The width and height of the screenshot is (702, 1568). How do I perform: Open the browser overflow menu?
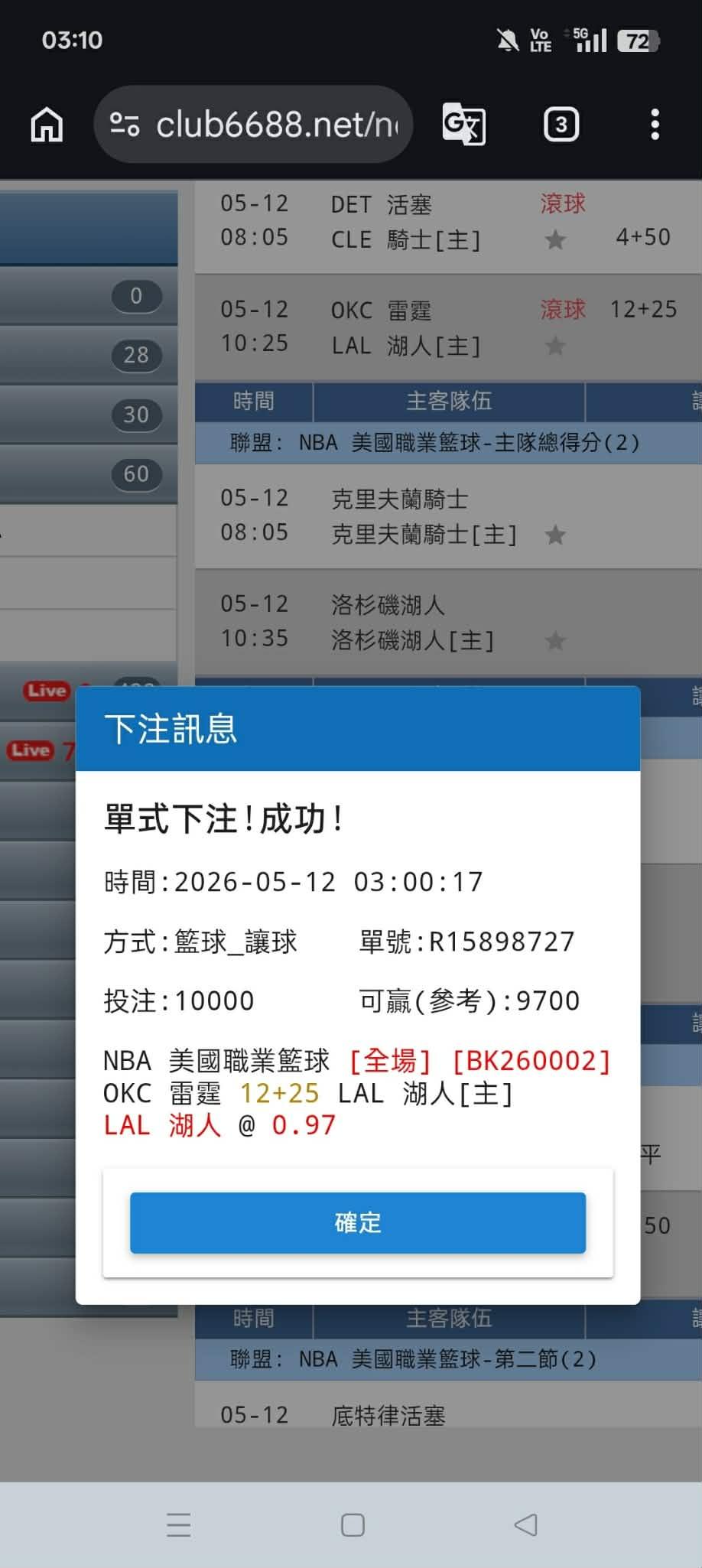point(655,124)
